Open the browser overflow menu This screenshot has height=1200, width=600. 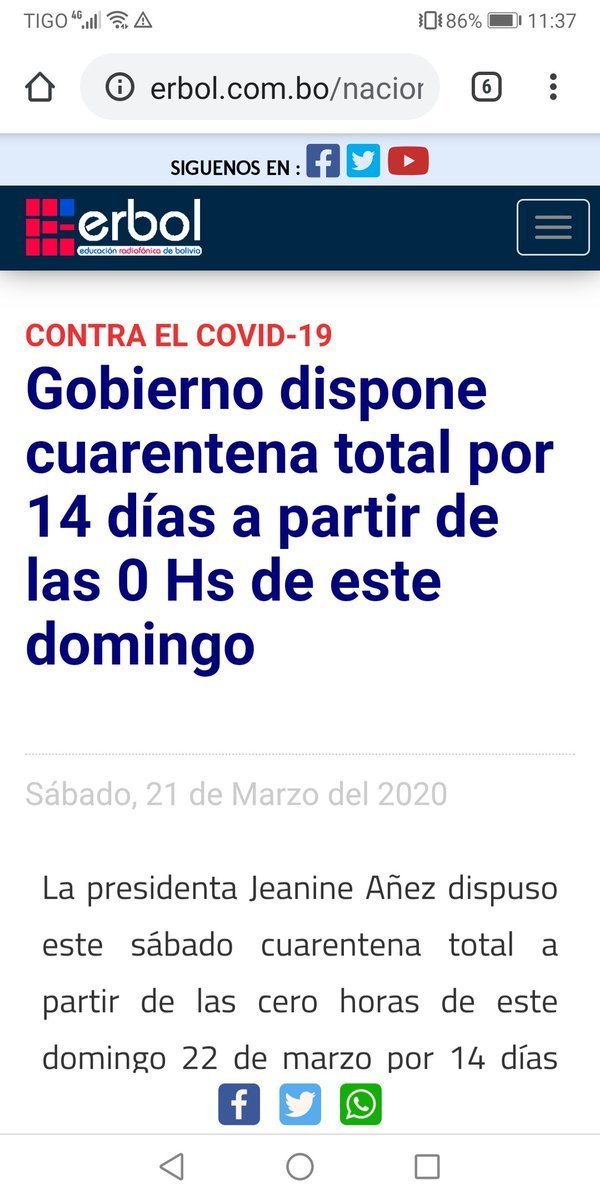(553, 88)
